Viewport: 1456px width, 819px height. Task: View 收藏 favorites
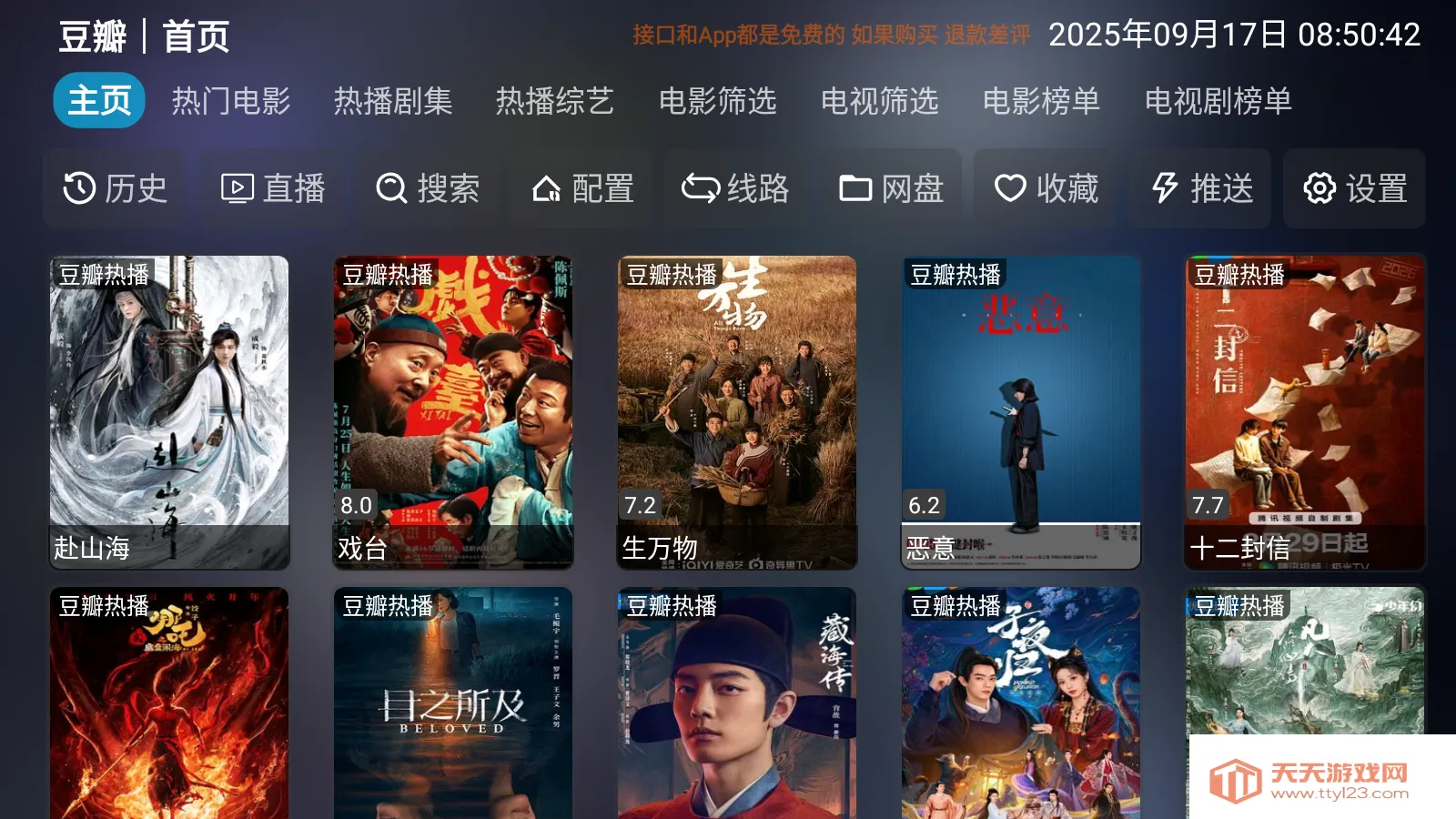click(1046, 188)
